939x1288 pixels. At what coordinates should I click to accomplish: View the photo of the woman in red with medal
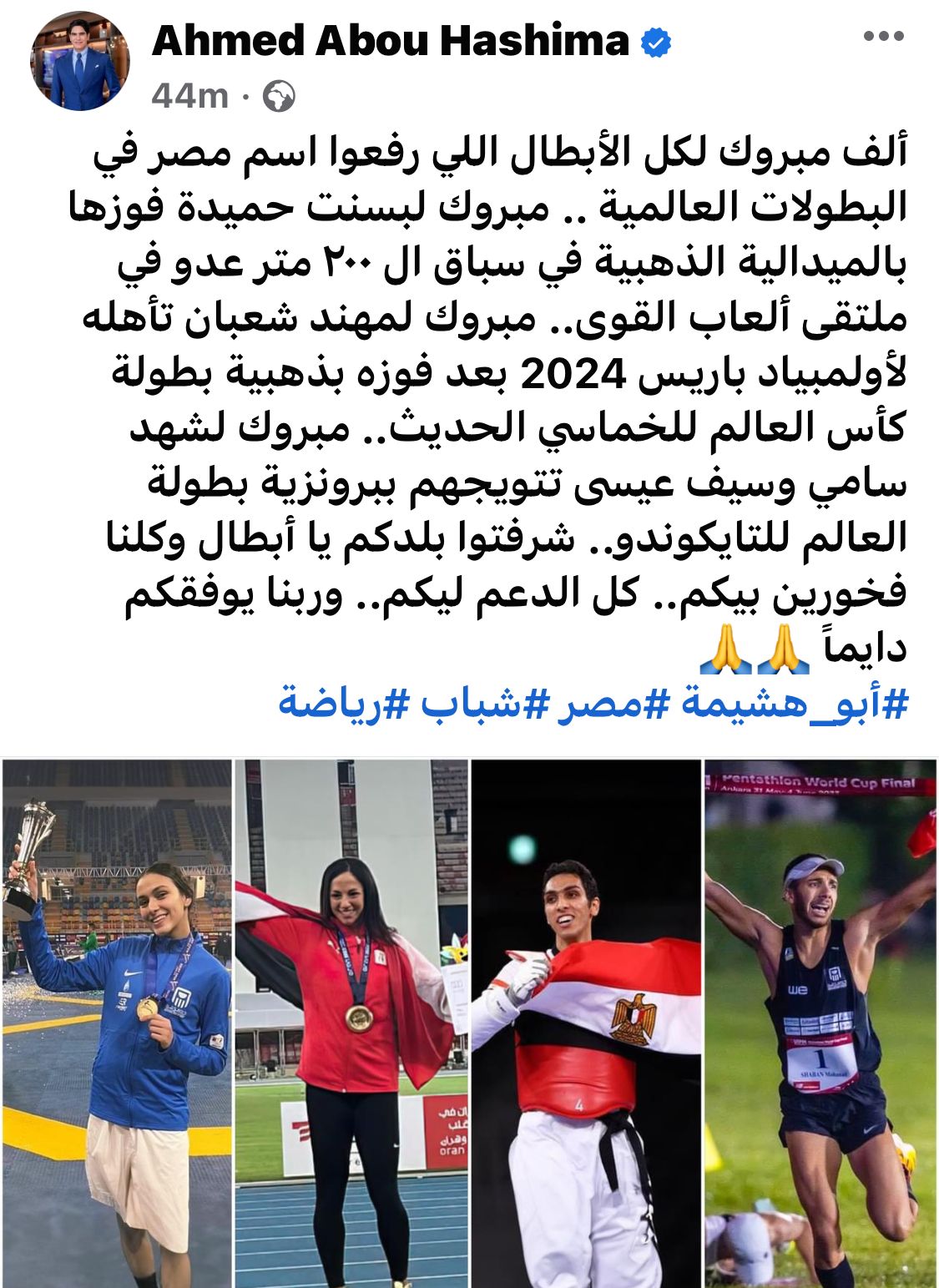[351, 1023]
